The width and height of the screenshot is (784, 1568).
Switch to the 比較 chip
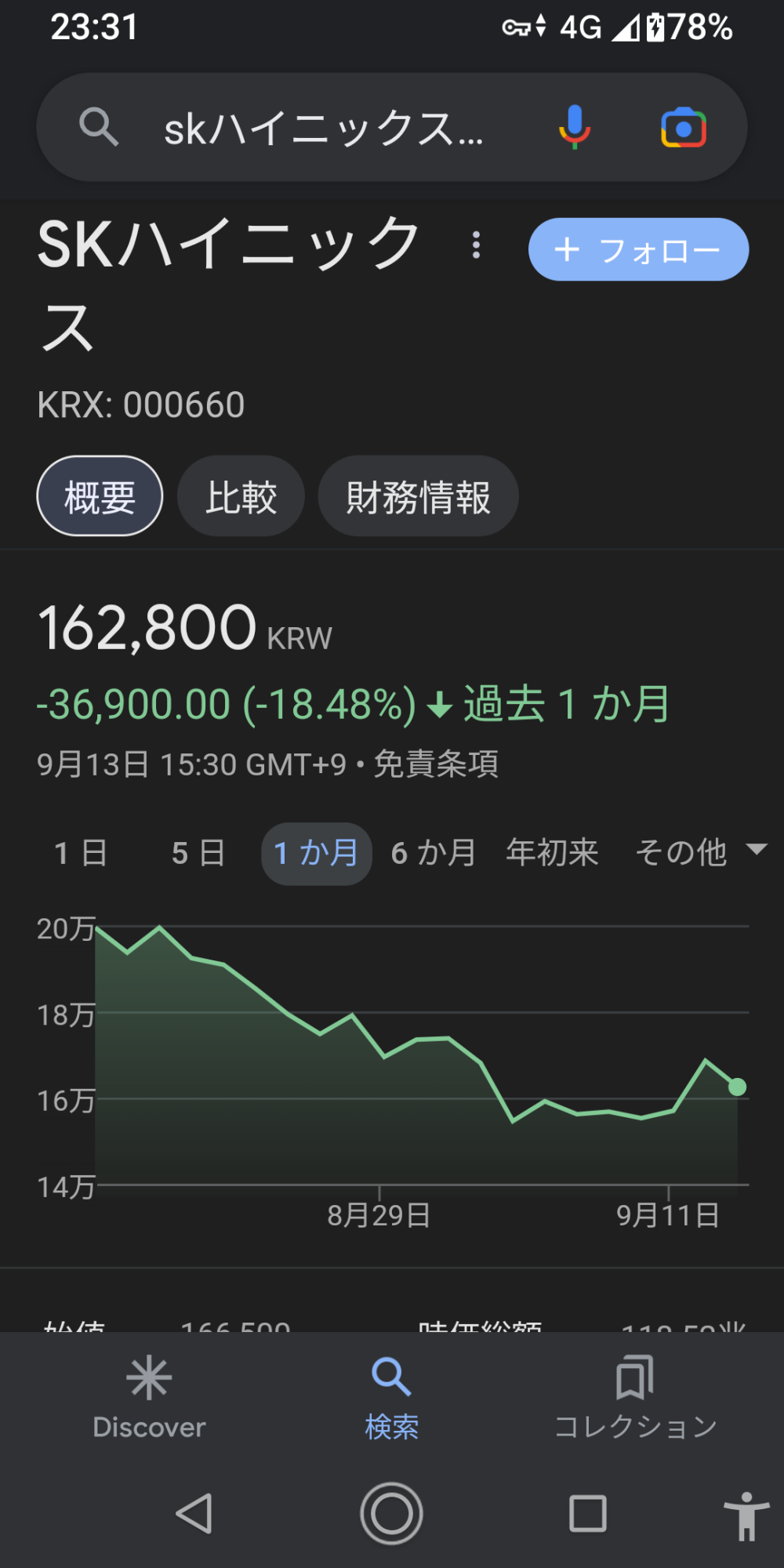(241, 496)
